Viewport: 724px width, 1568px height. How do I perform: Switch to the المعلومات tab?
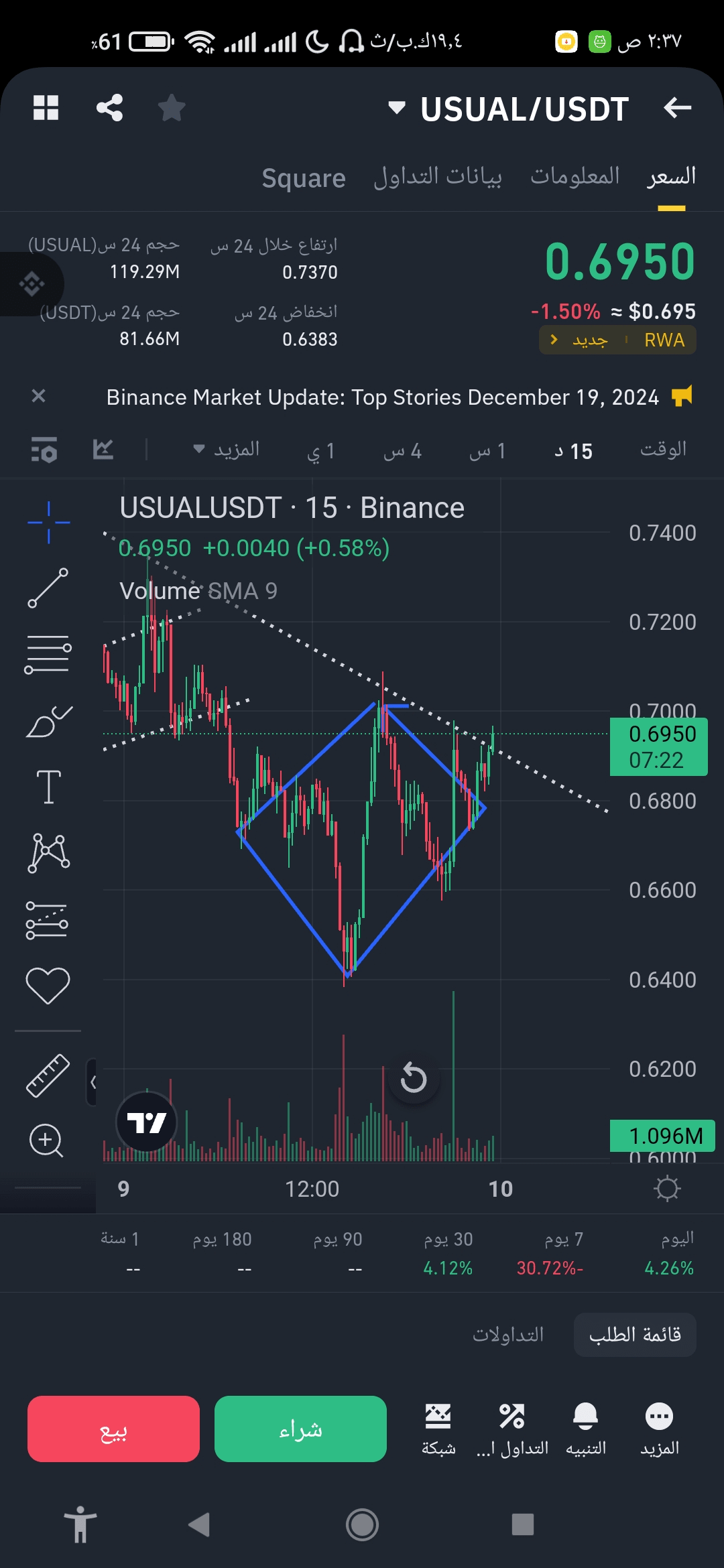[575, 176]
